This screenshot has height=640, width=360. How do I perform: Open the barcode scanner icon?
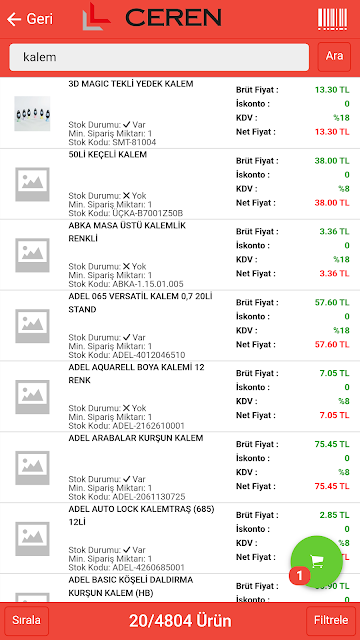click(x=332, y=19)
